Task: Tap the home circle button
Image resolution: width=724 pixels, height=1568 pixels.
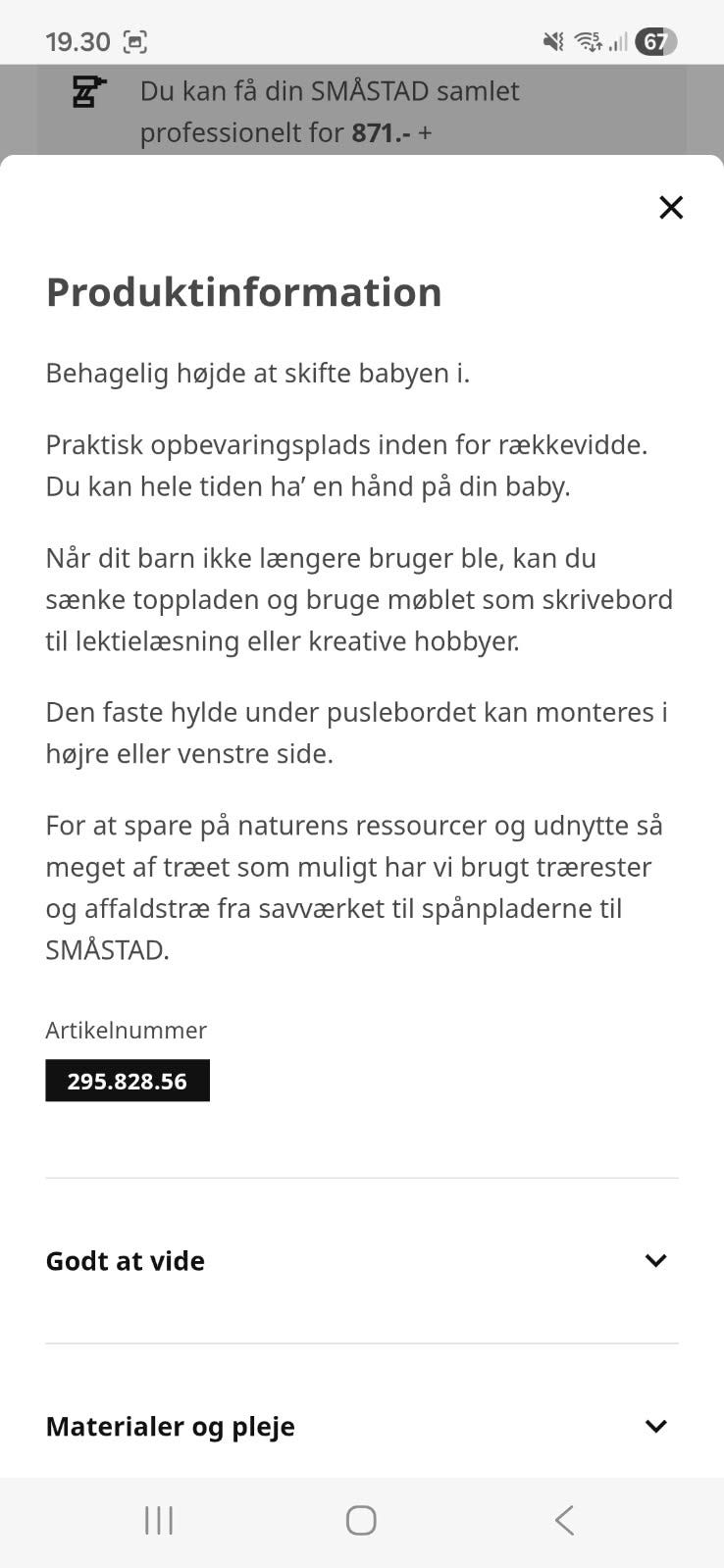Action: pyautogui.click(x=360, y=1520)
